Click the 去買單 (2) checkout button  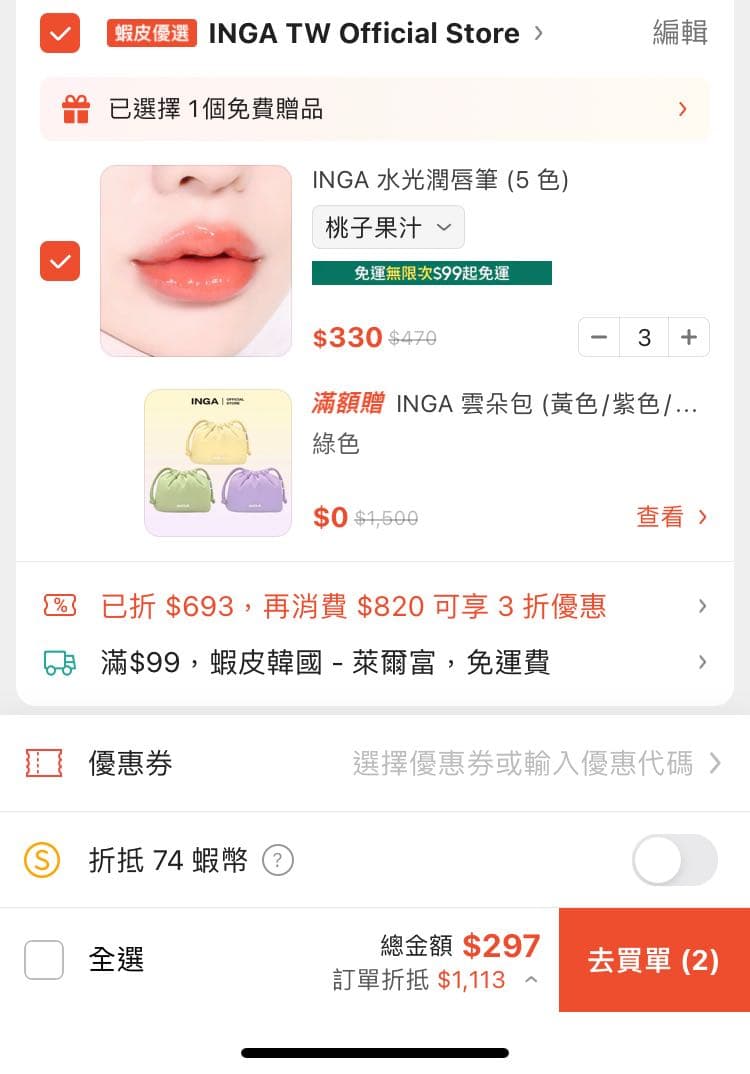pyautogui.click(x=653, y=959)
